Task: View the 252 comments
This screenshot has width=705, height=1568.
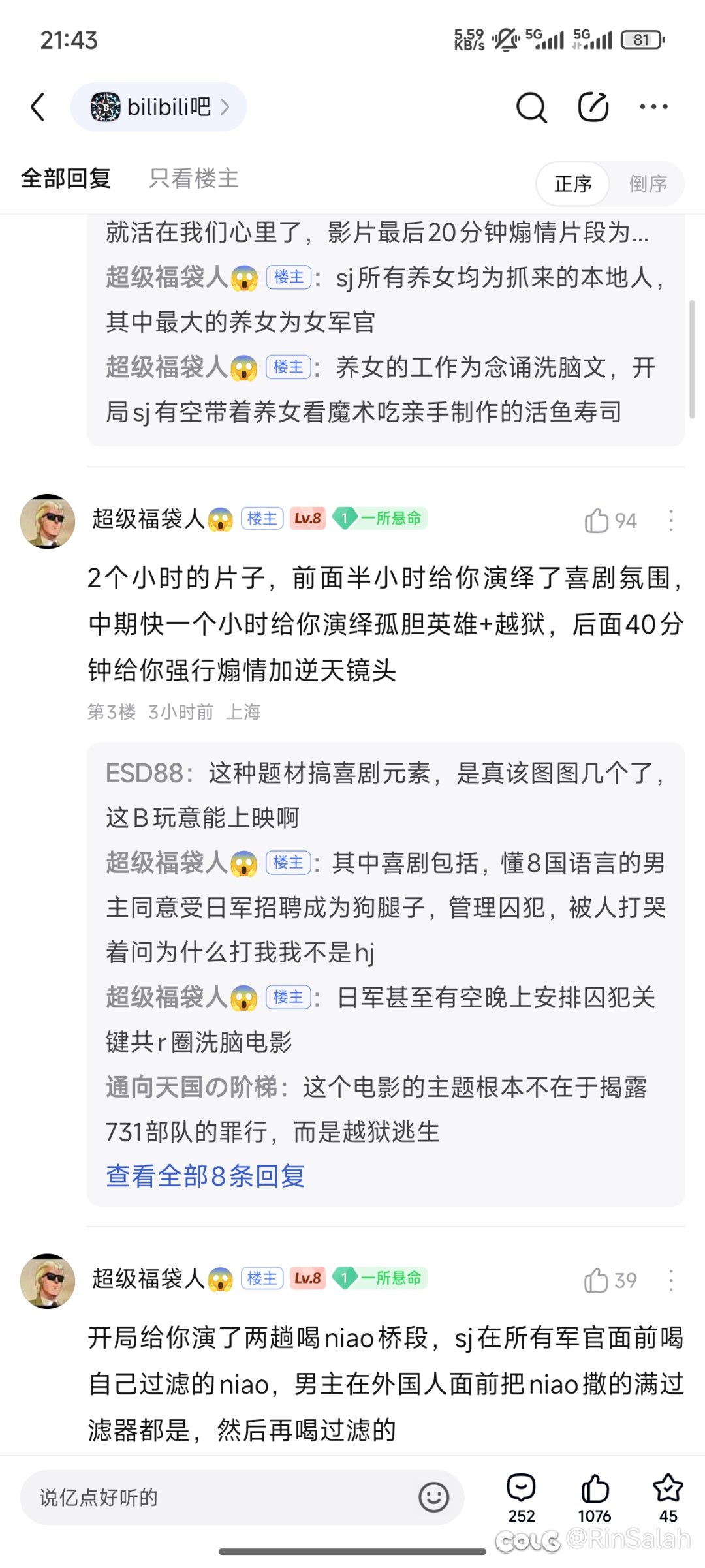Action: click(x=521, y=1497)
